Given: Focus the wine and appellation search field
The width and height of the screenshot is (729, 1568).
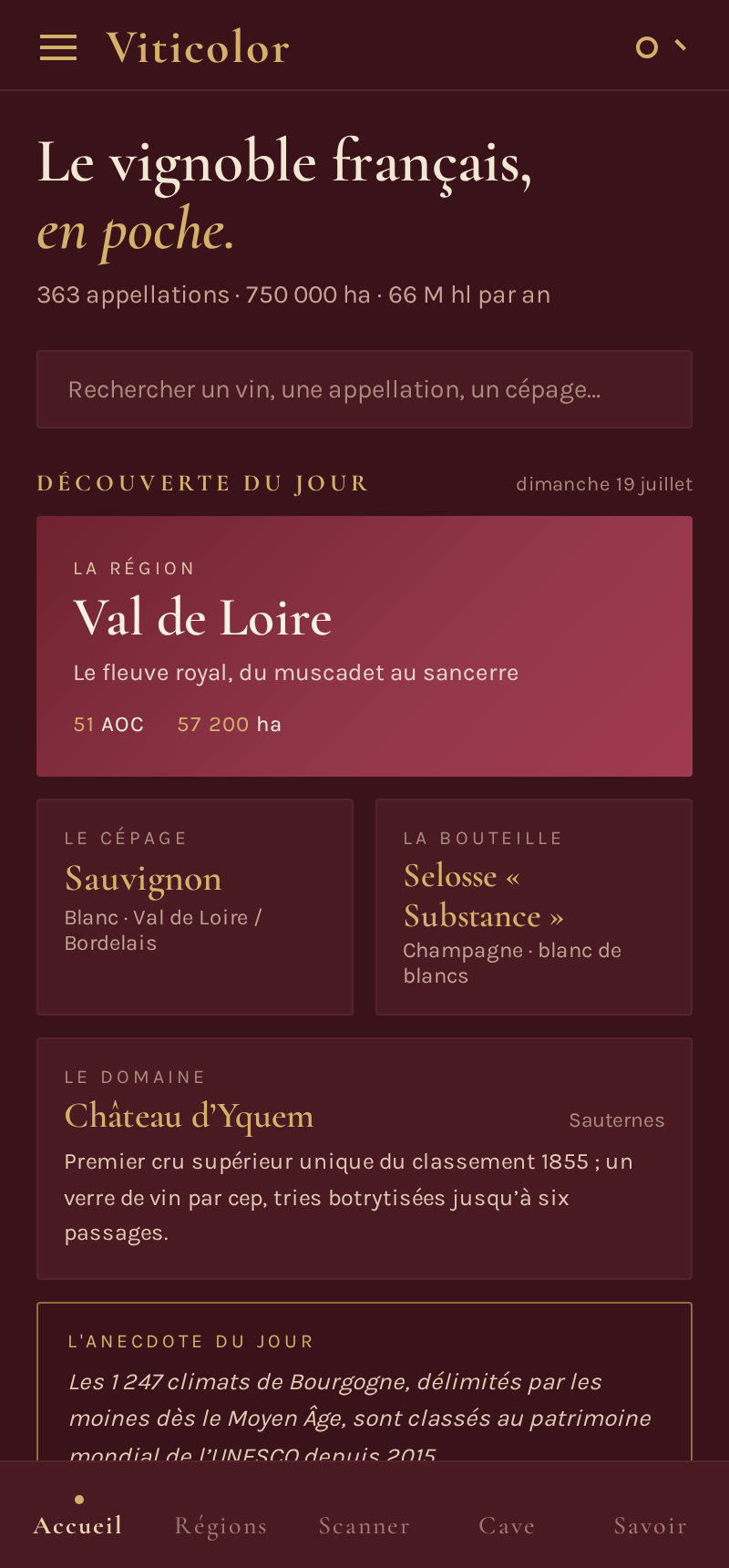Looking at the screenshot, I should (364, 389).
